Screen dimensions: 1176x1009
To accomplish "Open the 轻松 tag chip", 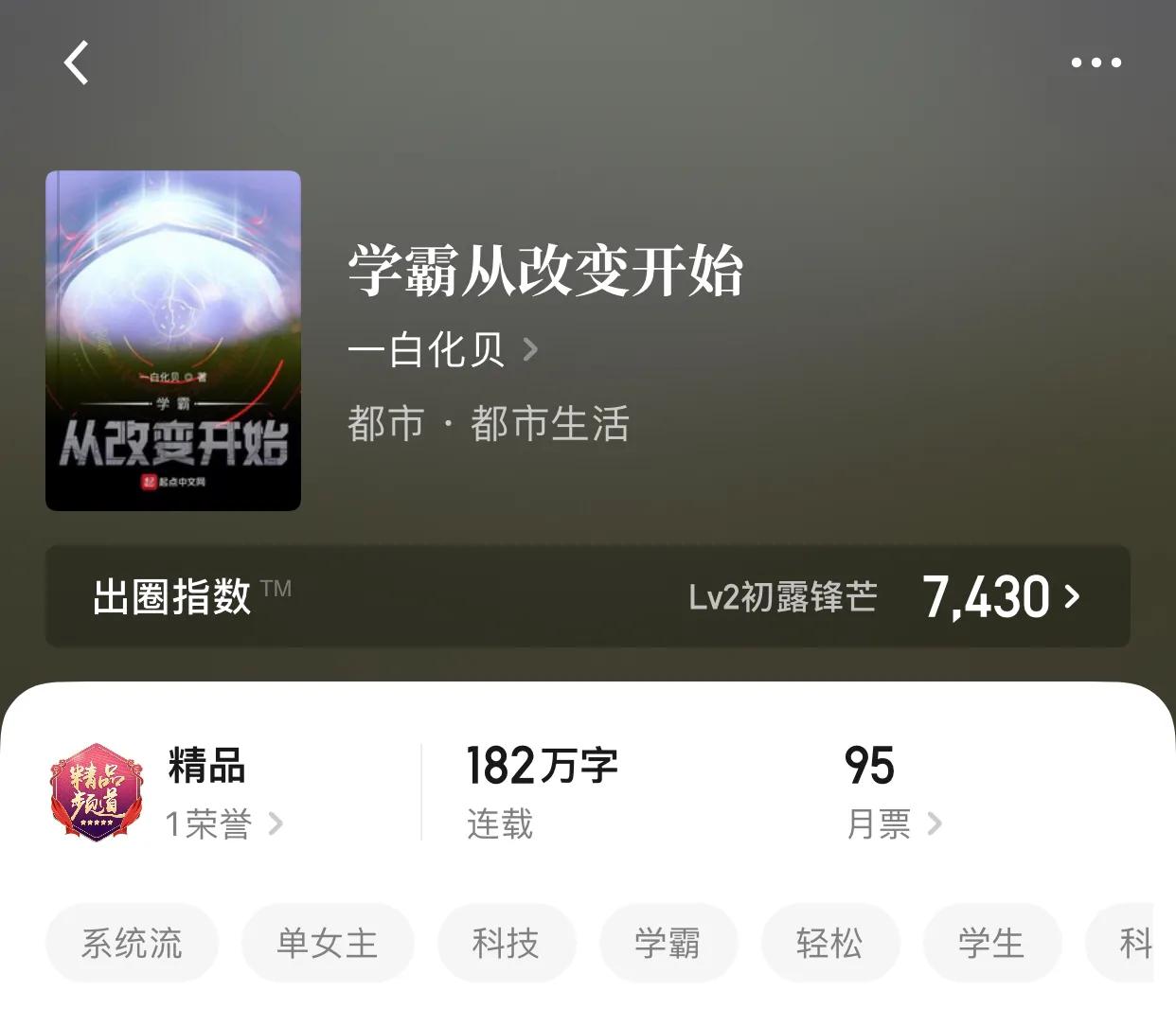I will (x=829, y=943).
